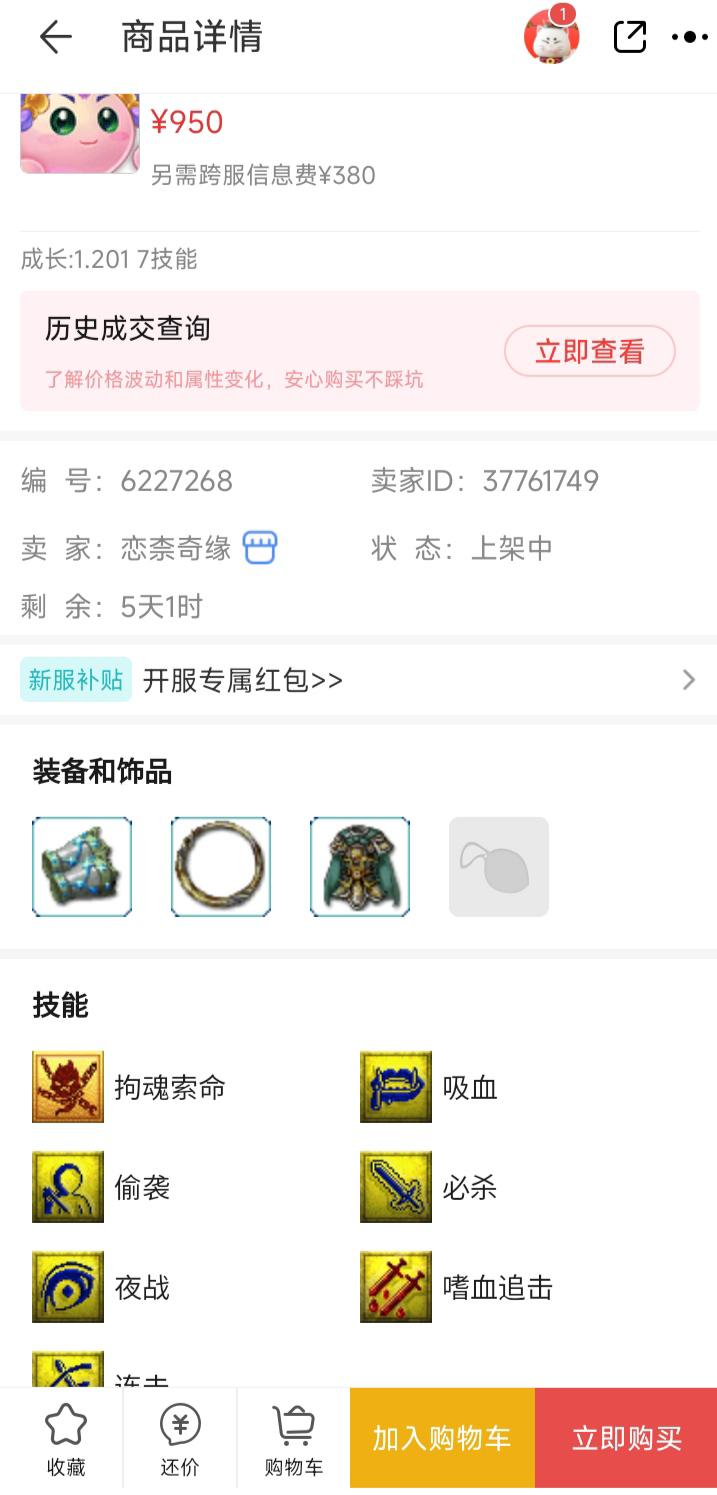View the green armor equipment item

click(x=360, y=866)
